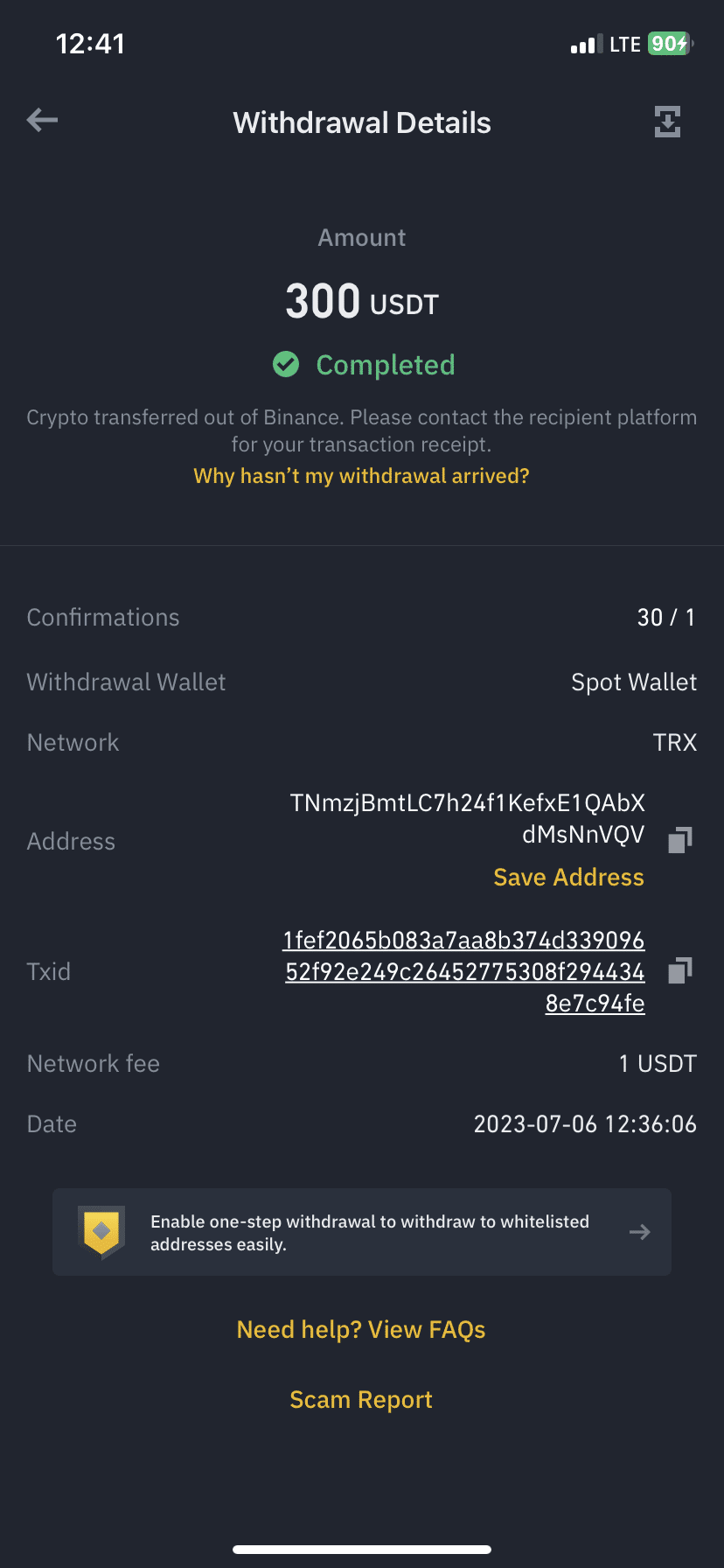Open "Why hasn't my withdrawal arrived?" link
The width and height of the screenshot is (724, 1568).
click(361, 476)
